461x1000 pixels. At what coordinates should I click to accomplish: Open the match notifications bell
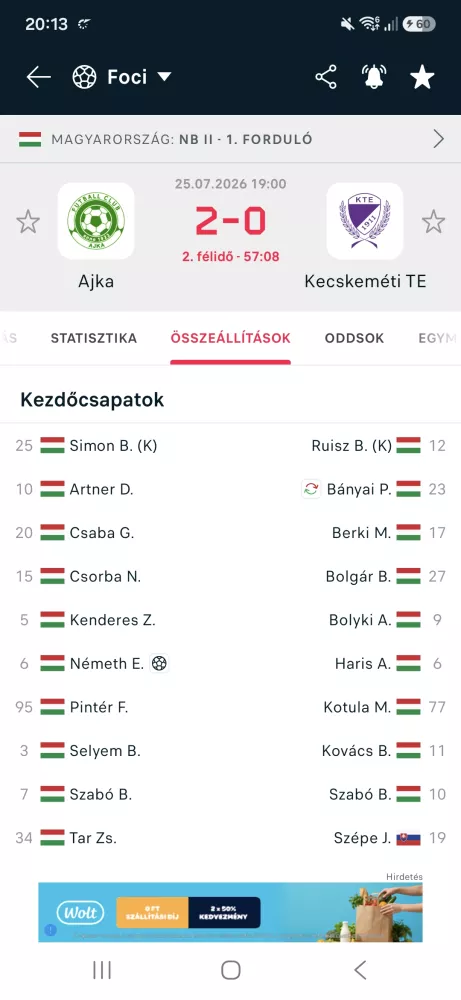pyautogui.click(x=374, y=77)
